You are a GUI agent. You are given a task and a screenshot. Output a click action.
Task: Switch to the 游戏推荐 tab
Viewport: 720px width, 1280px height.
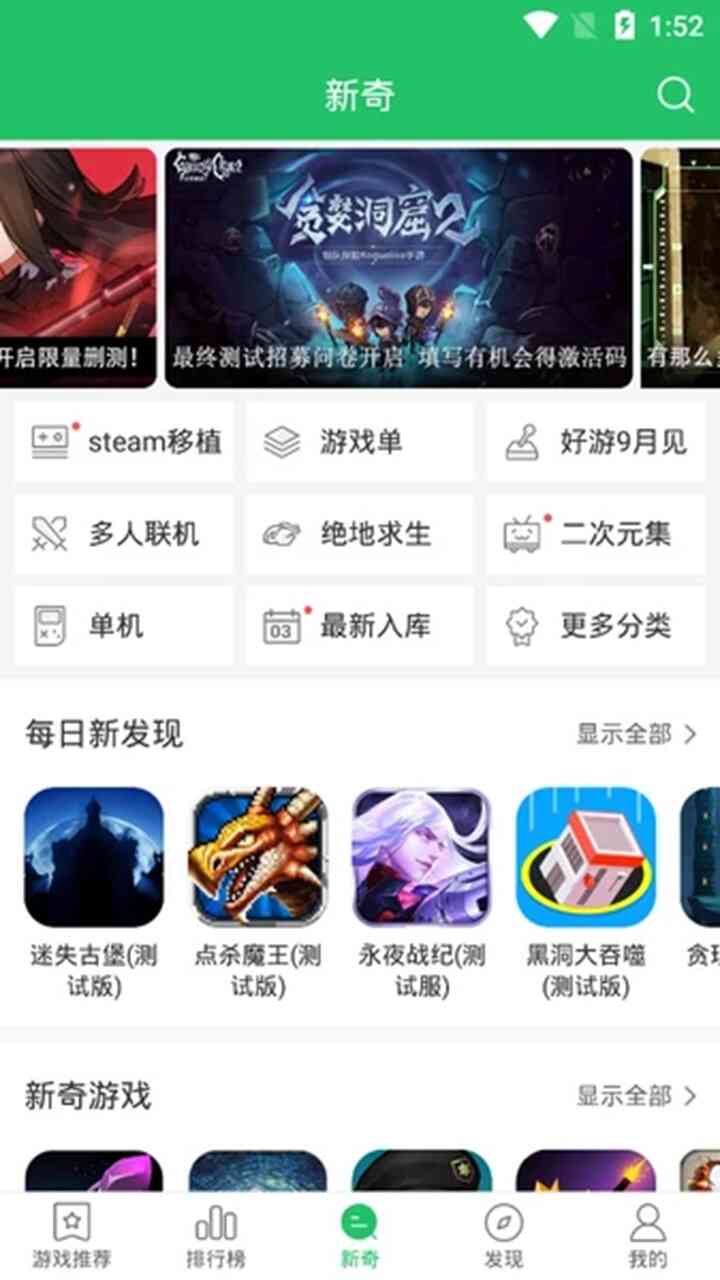(x=72, y=1236)
